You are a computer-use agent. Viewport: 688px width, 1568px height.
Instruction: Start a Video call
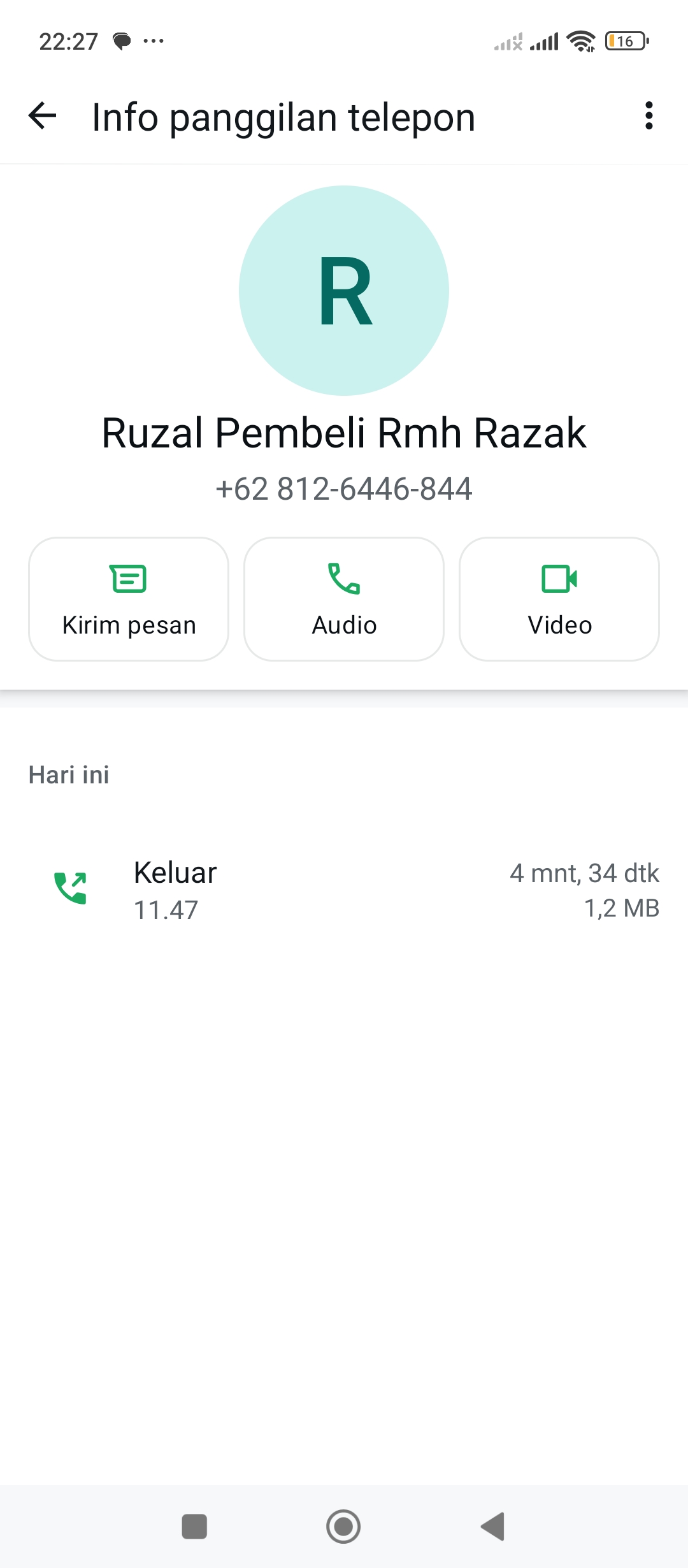tap(559, 599)
